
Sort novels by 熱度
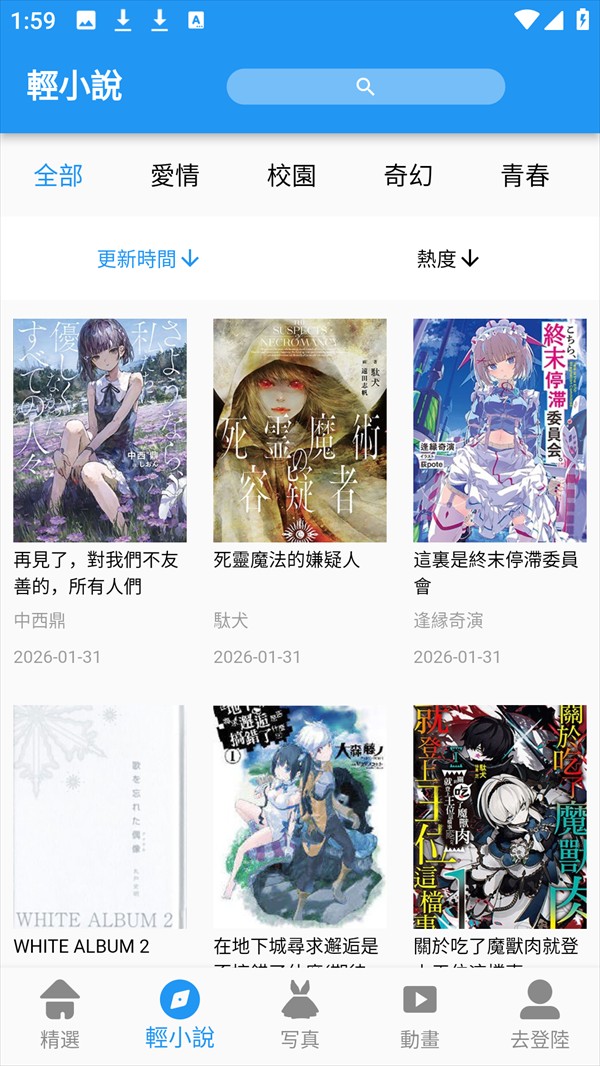[x=448, y=259]
